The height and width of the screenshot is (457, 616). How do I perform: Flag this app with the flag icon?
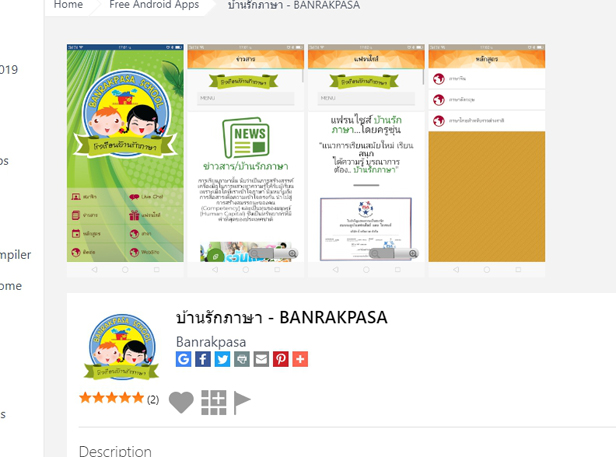pos(242,402)
